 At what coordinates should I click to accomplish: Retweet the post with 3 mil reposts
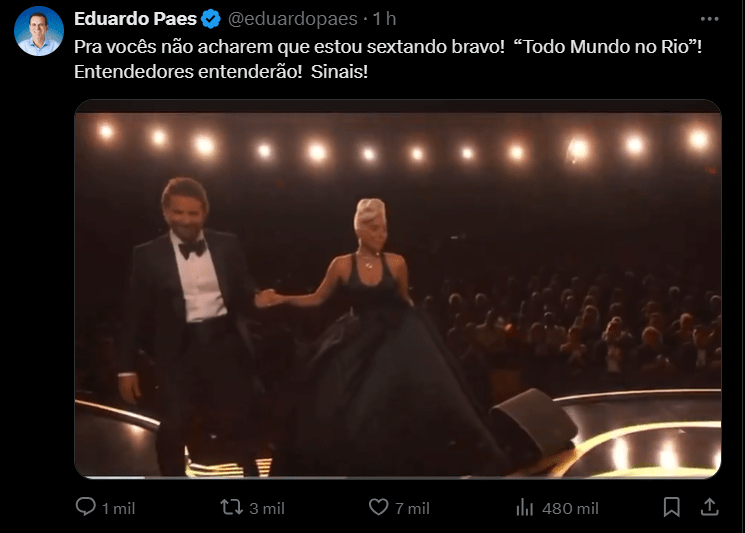(231, 508)
